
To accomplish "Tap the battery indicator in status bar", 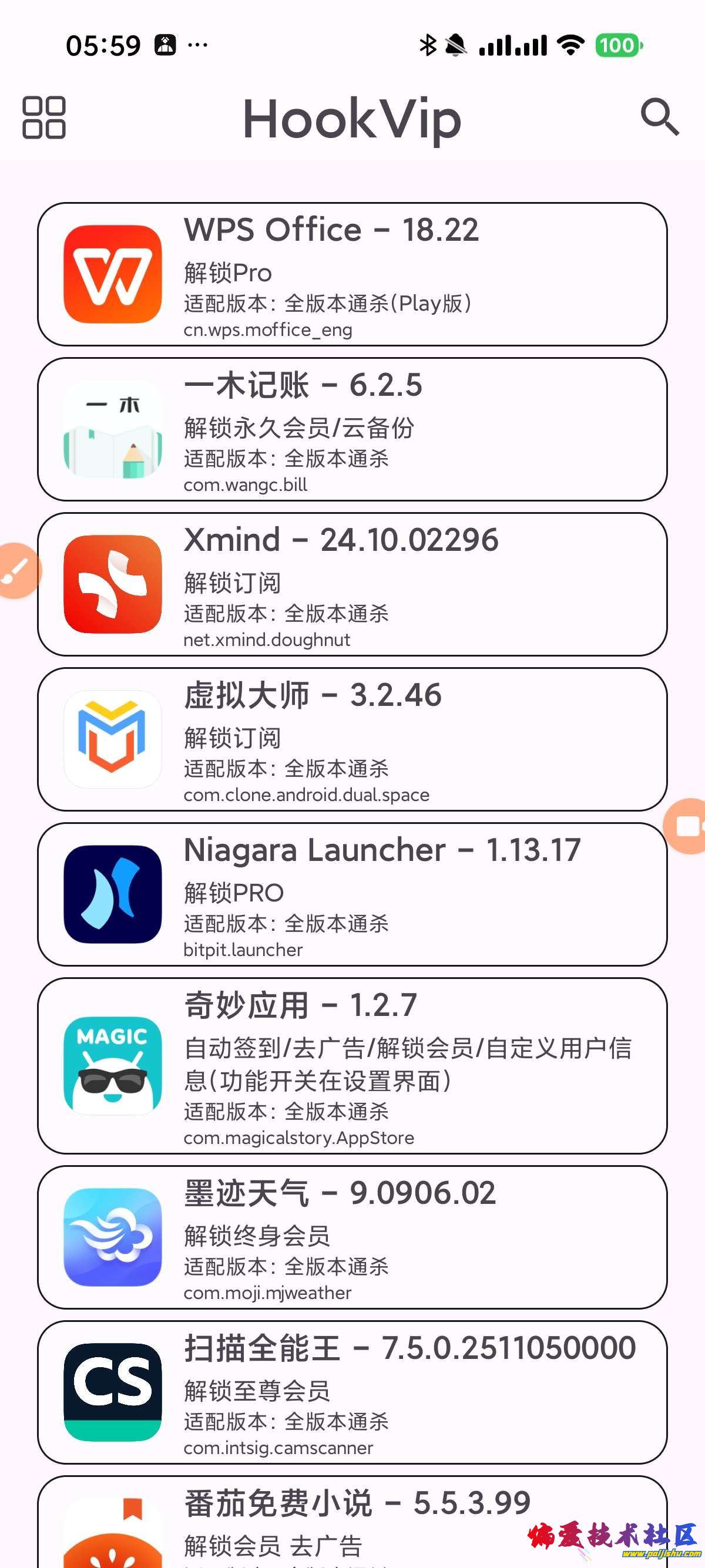I will [x=617, y=45].
